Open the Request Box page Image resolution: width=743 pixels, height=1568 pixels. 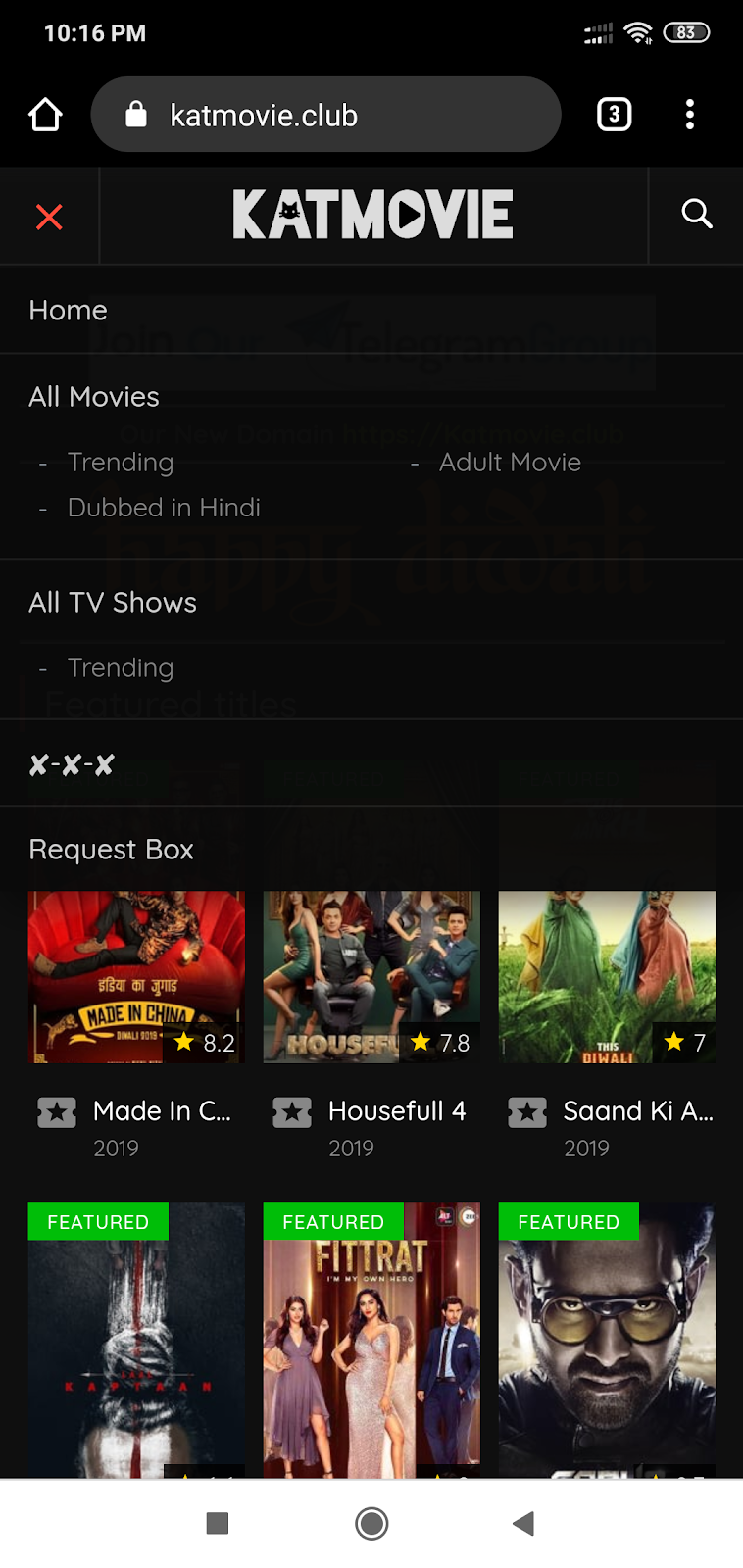pyautogui.click(x=112, y=850)
